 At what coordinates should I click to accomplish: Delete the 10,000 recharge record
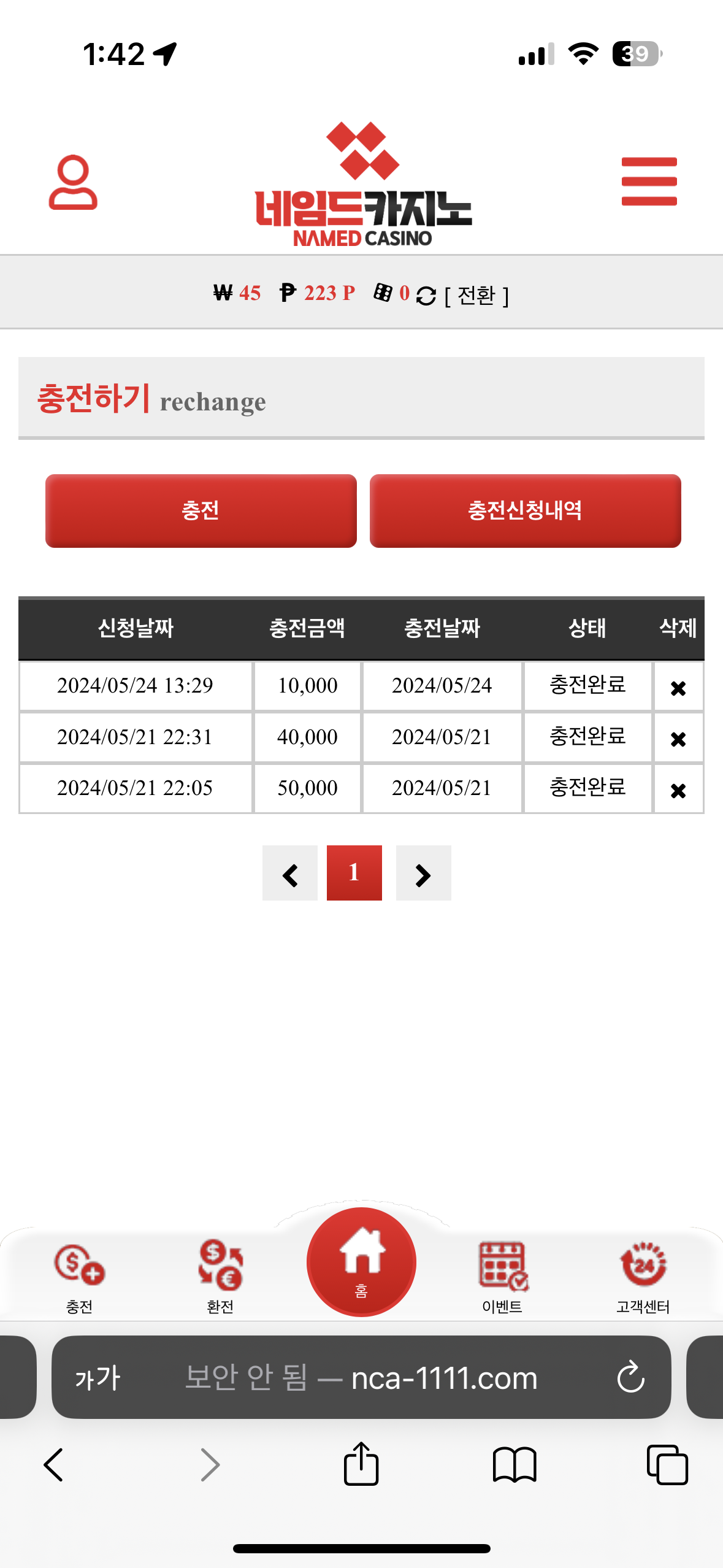pyautogui.click(x=678, y=688)
